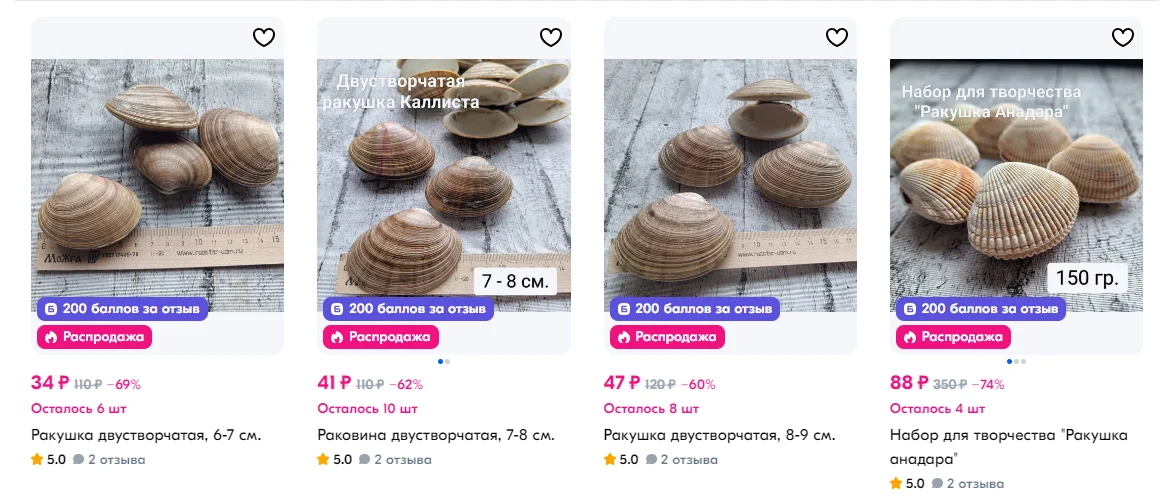Open the Набор для творчества 150 гр. image
This screenshot has height=500, width=1176.
(x=1016, y=185)
